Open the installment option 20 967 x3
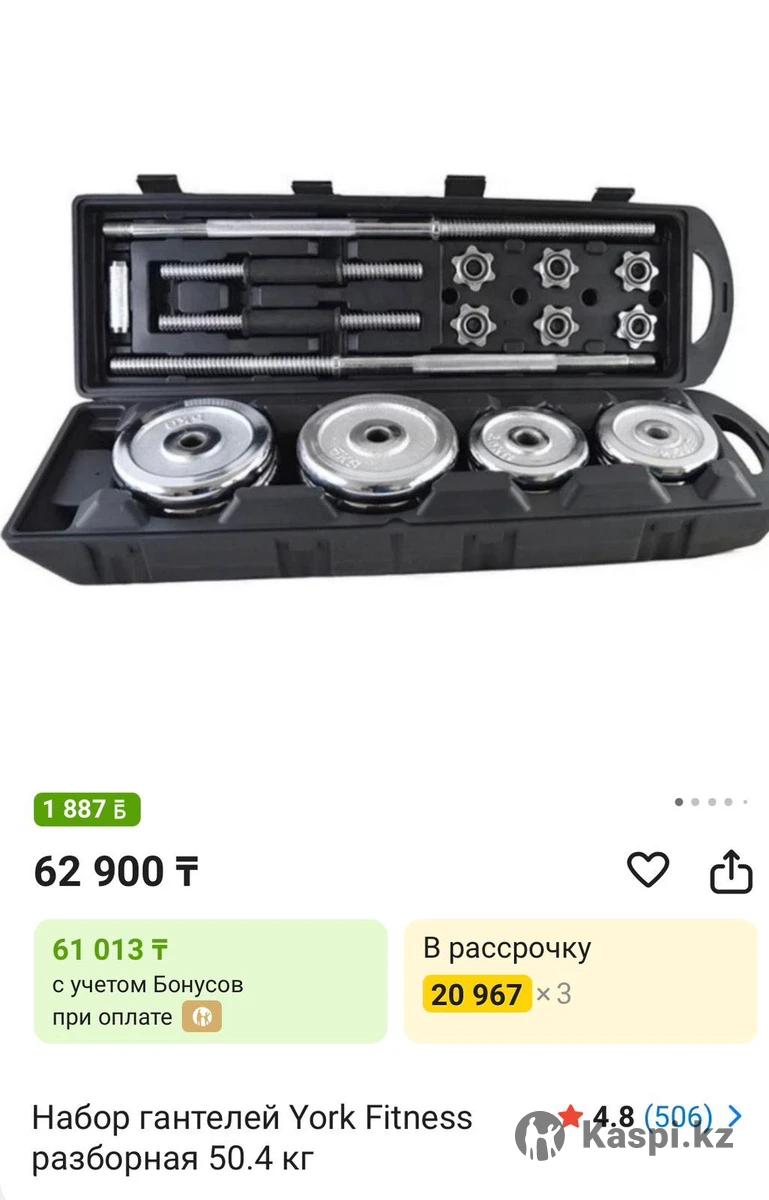The height and width of the screenshot is (1200, 769). (580, 981)
